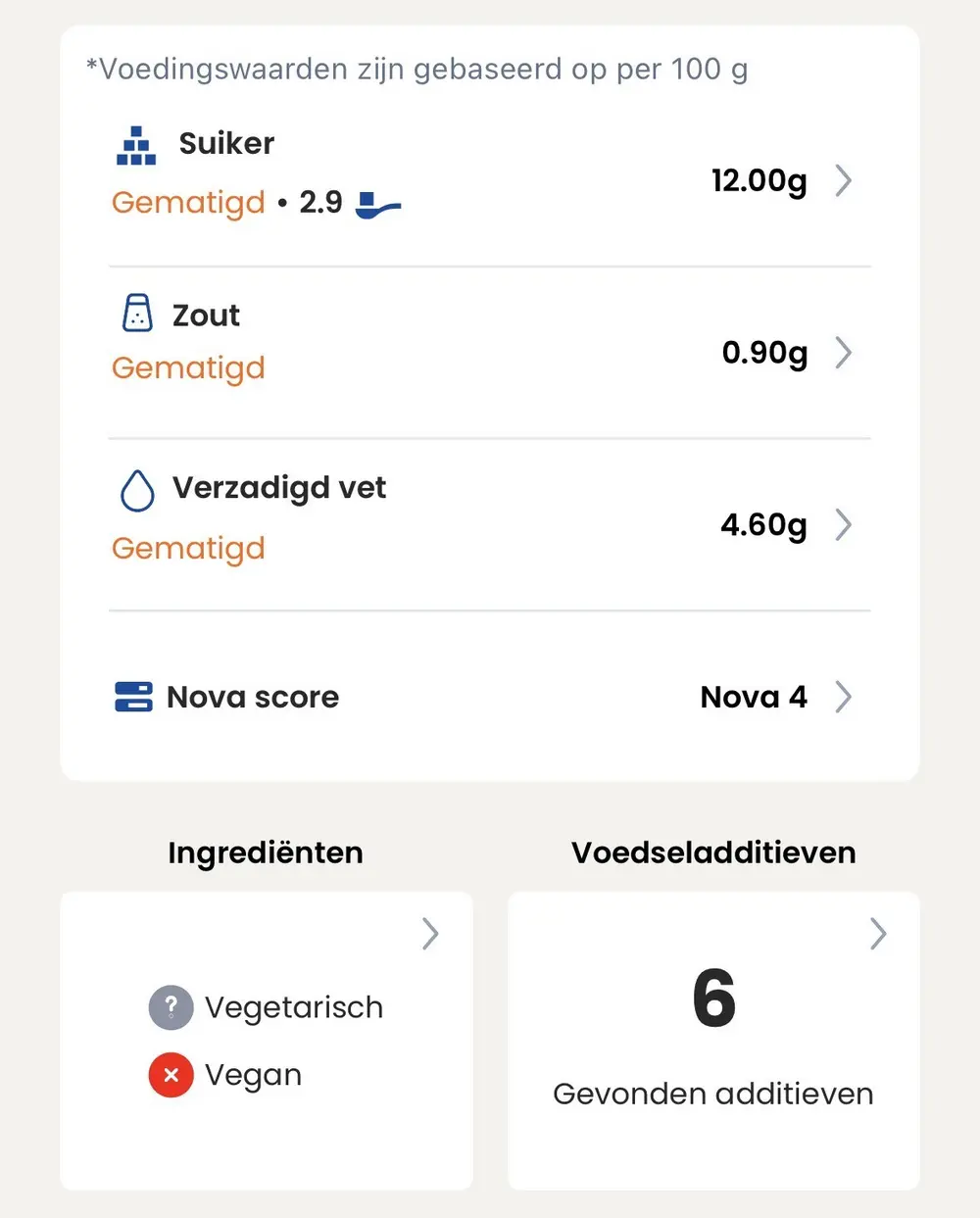Expand the Nova 4 score details
Viewport: 980px width, 1218px height.
pyautogui.click(x=843, y=697)
